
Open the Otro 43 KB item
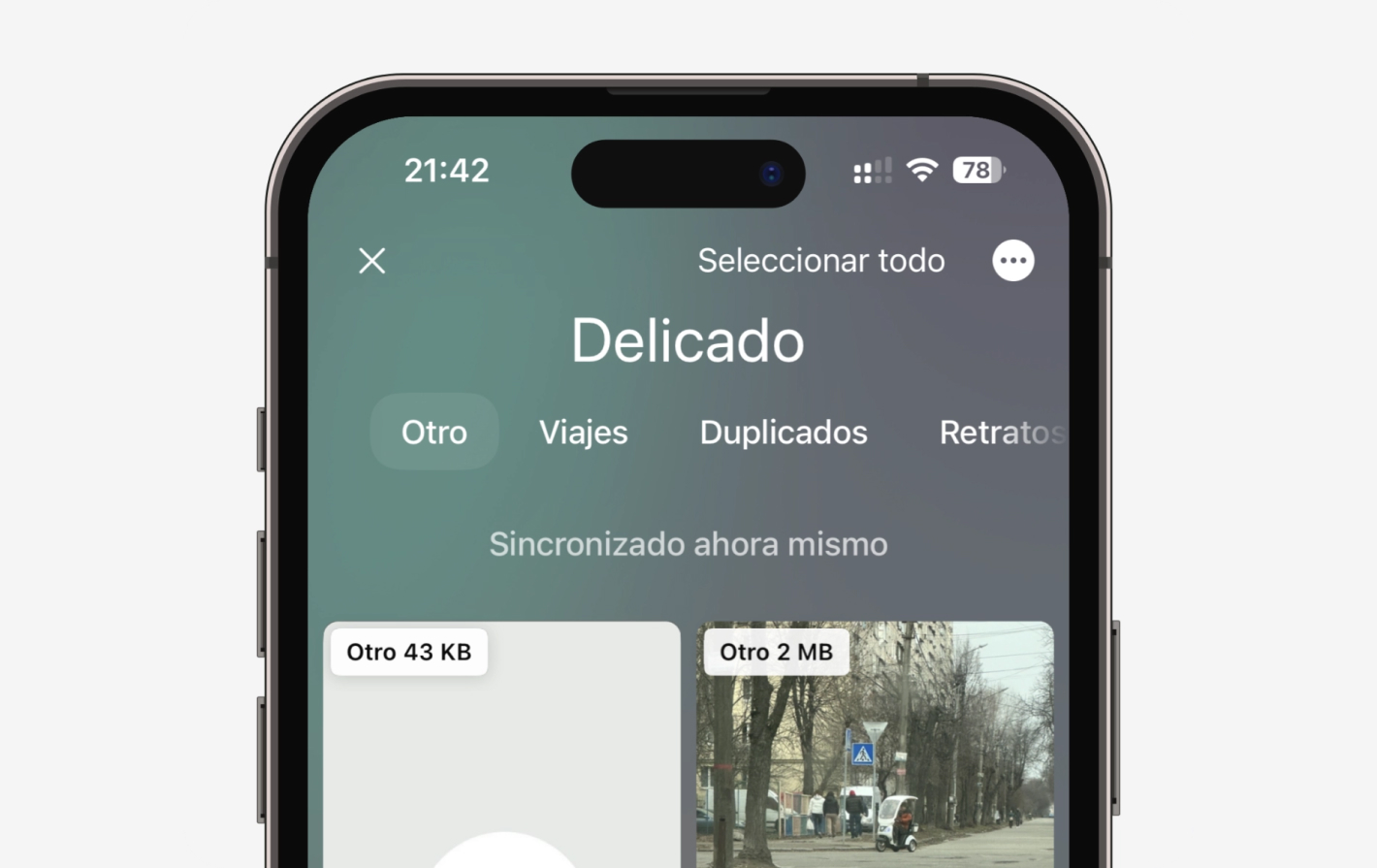(501, 756)
